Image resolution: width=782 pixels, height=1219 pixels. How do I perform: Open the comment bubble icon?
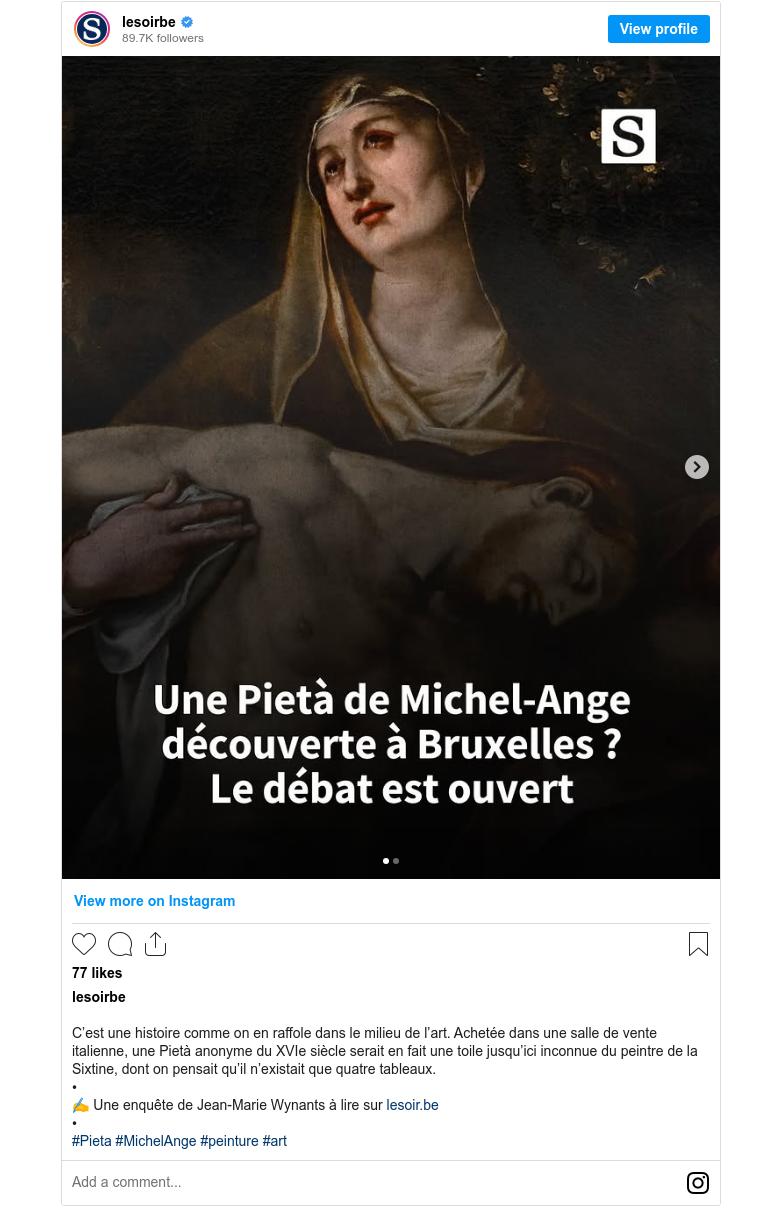point(120,944)
